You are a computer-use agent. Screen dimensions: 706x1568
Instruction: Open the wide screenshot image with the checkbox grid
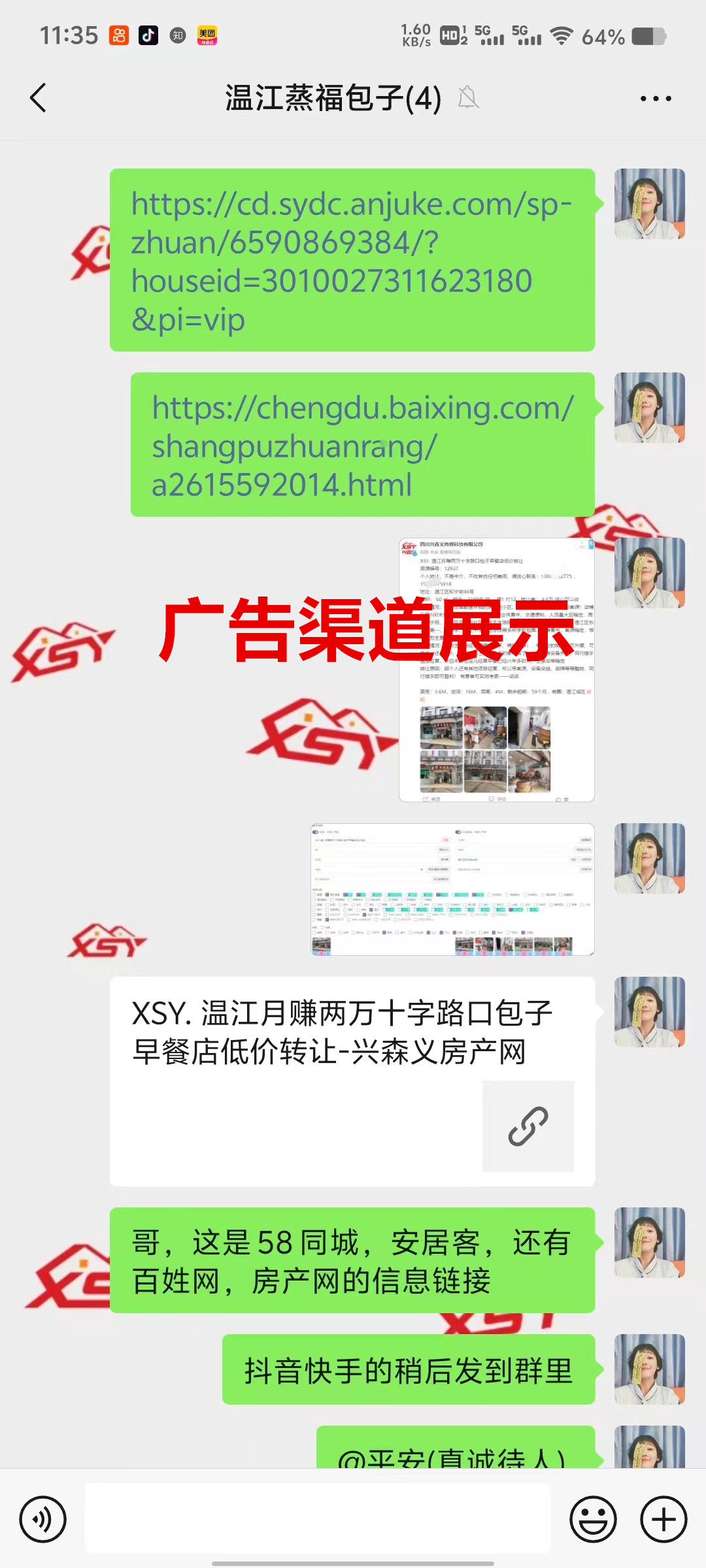pos(452,889)
